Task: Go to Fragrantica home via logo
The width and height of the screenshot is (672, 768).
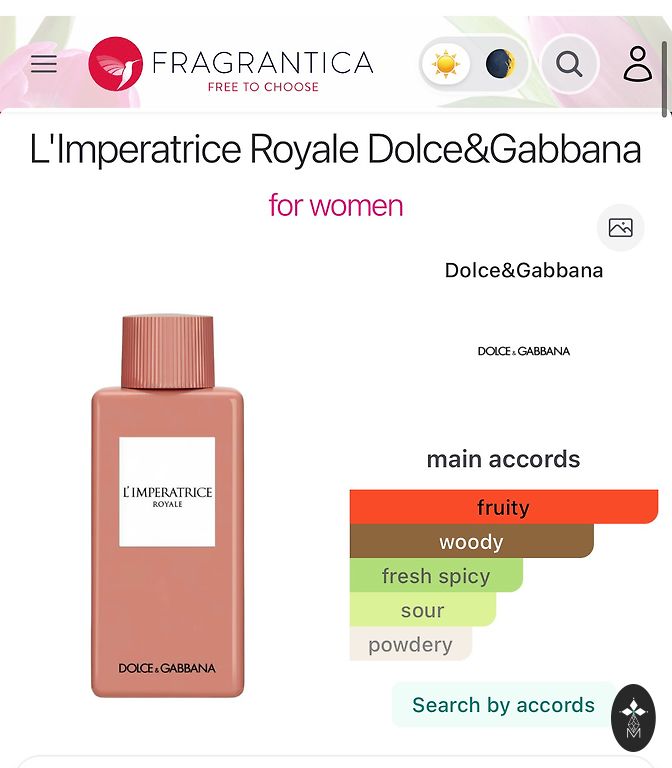Action: point(231,64)
